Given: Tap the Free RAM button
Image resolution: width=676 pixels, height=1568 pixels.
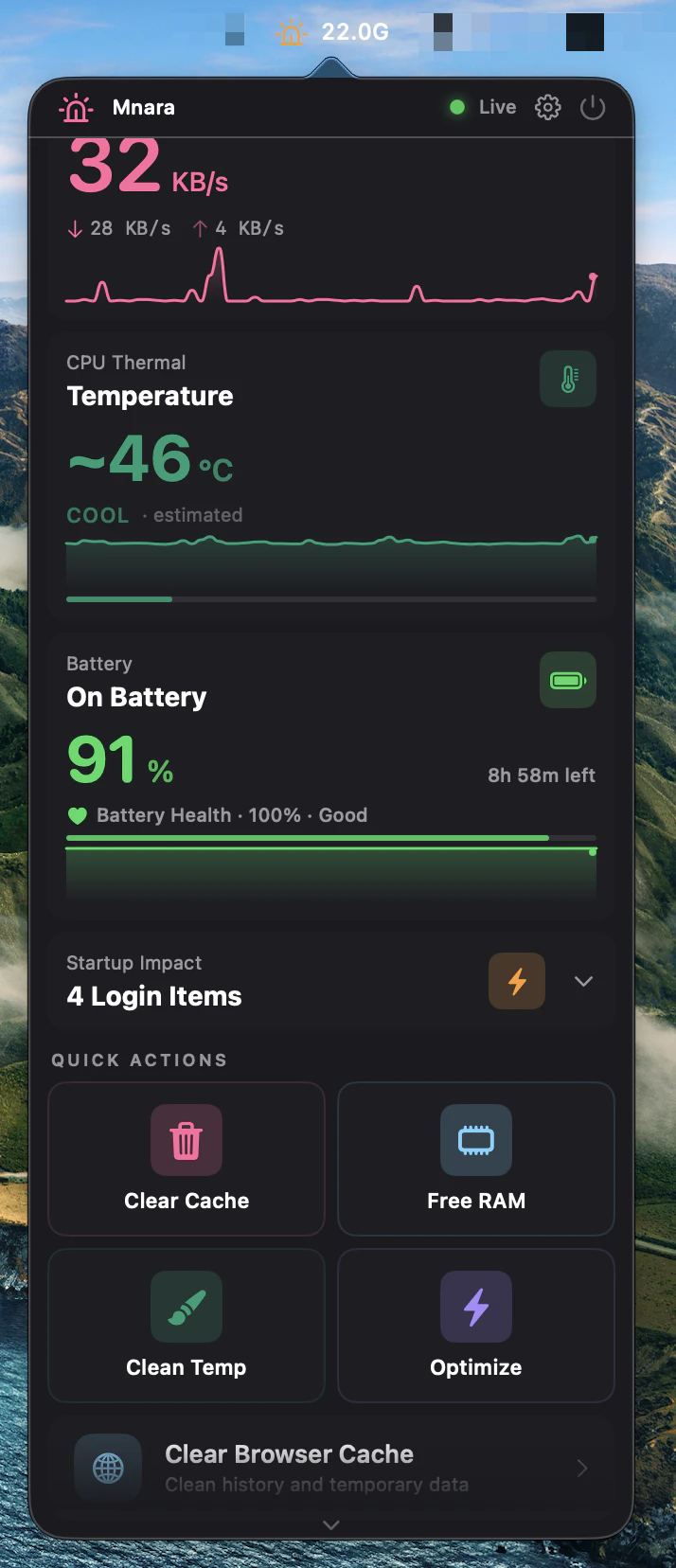Looking at the screenshot, I should tap(476, 1159).
